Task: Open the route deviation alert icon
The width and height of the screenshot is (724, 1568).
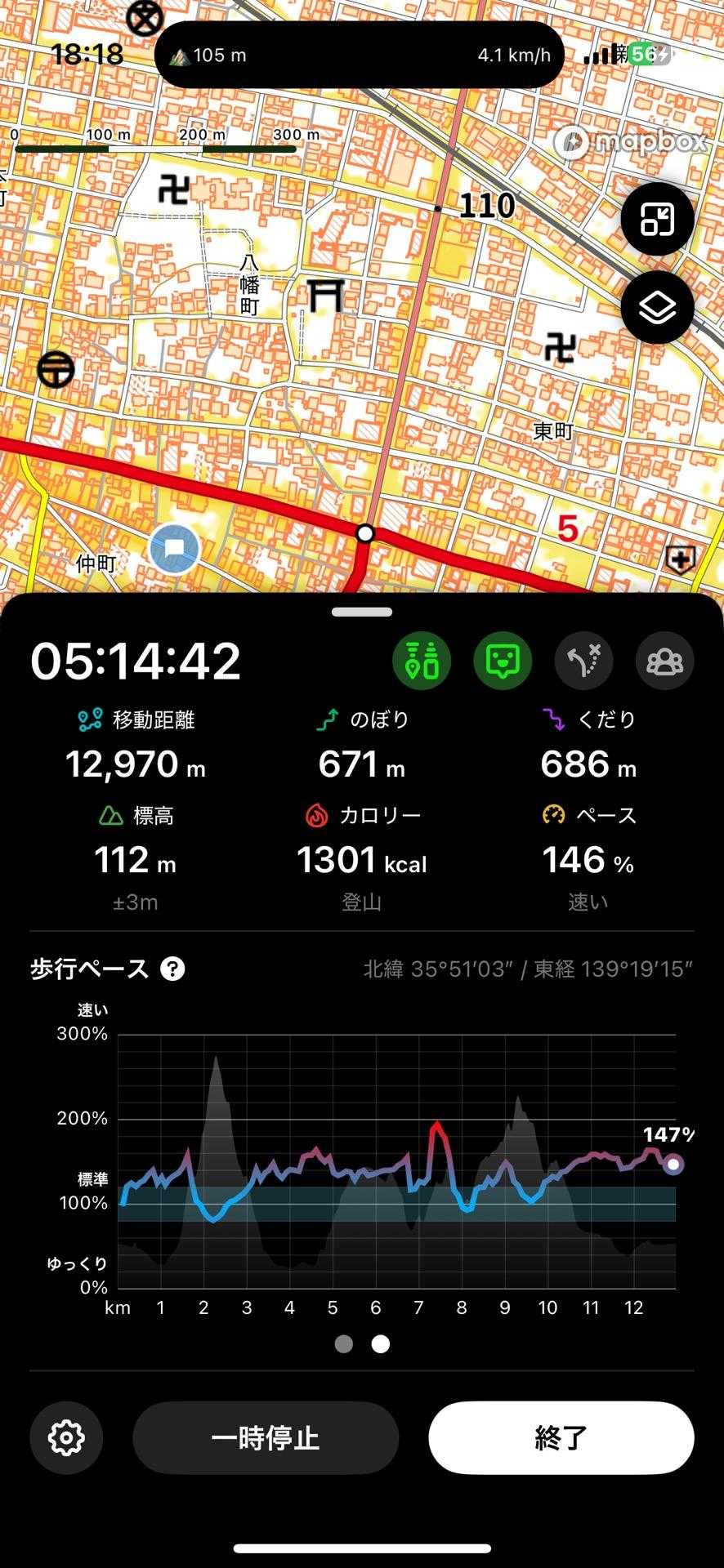Action: 583,661
